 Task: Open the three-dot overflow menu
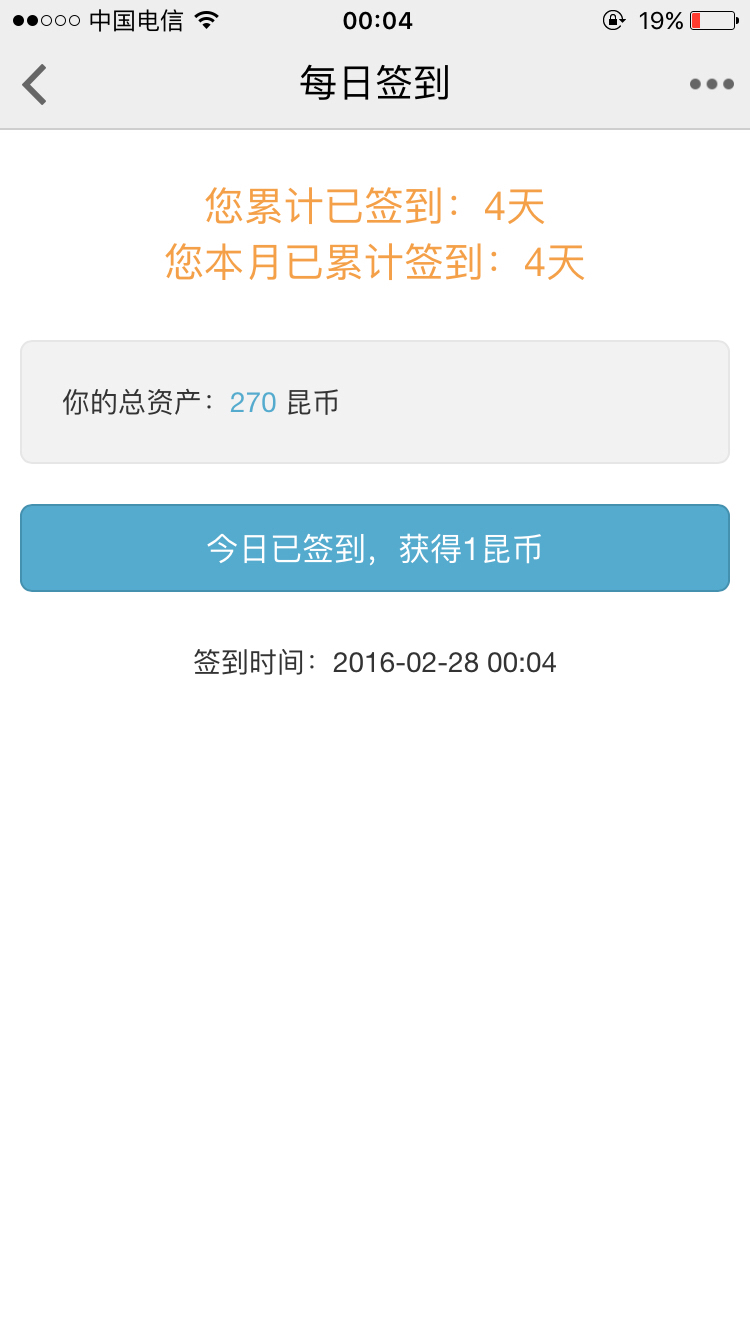(712, 84)
